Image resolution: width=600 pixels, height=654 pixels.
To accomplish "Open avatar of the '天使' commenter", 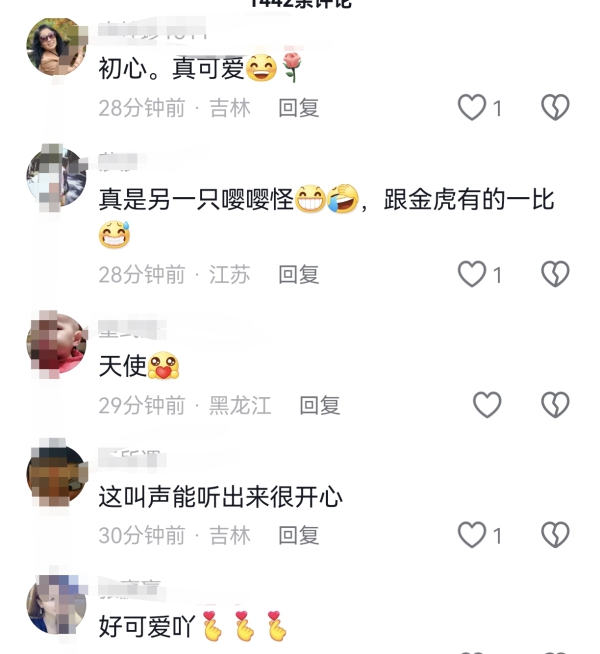I will click(x=56, y=343).
